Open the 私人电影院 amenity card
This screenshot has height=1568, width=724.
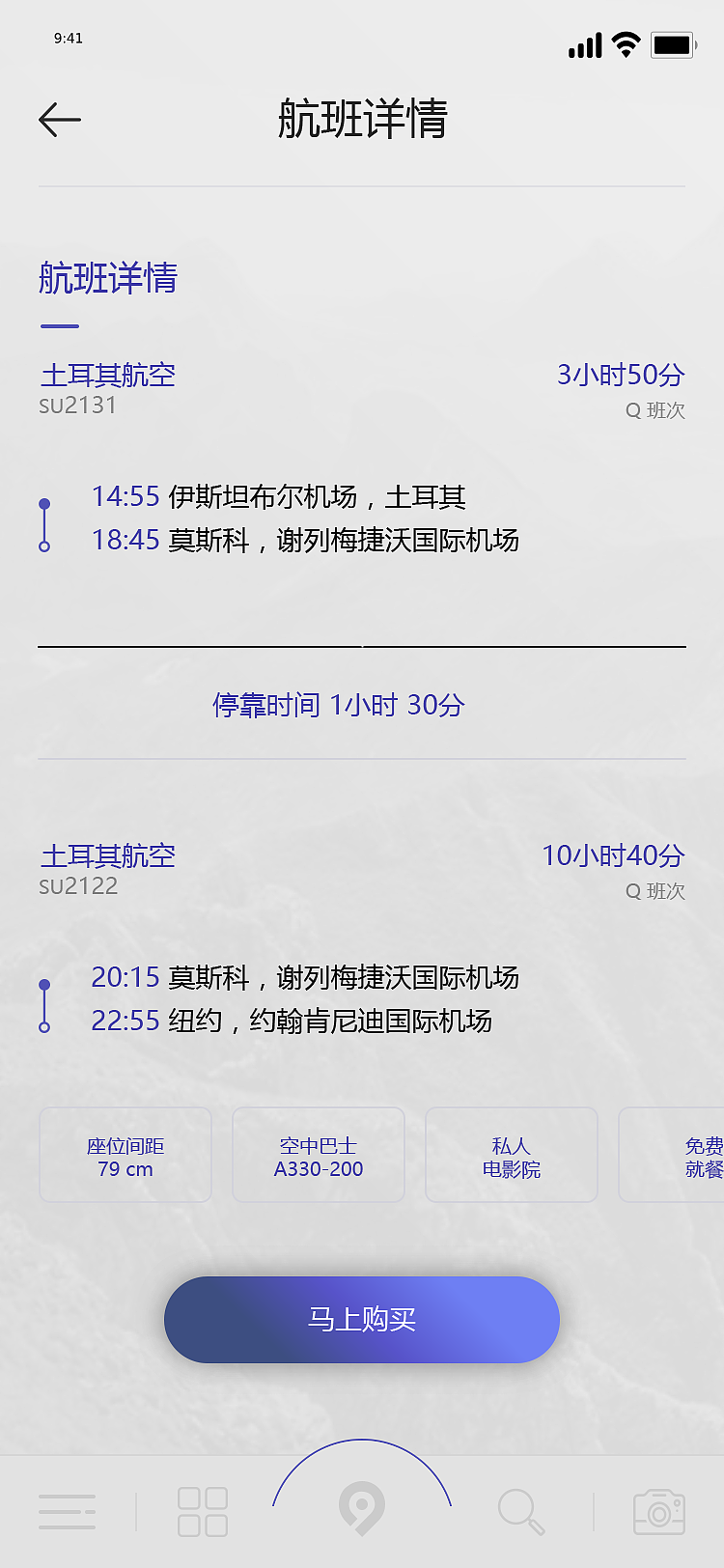pos(511,1155)
